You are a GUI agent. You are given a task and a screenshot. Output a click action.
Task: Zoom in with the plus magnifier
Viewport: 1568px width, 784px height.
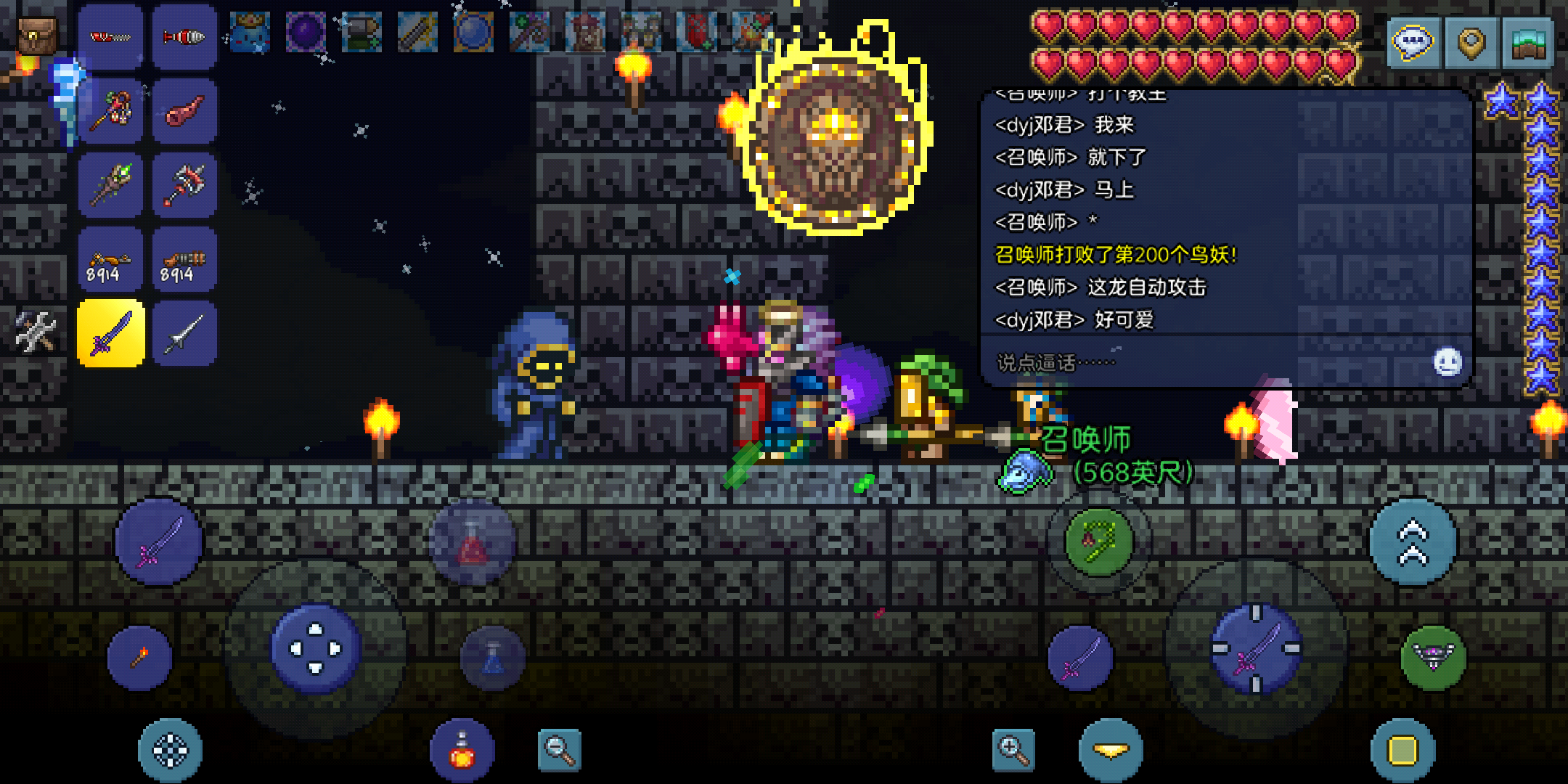pyautogui.click(x=1013, y=750)
